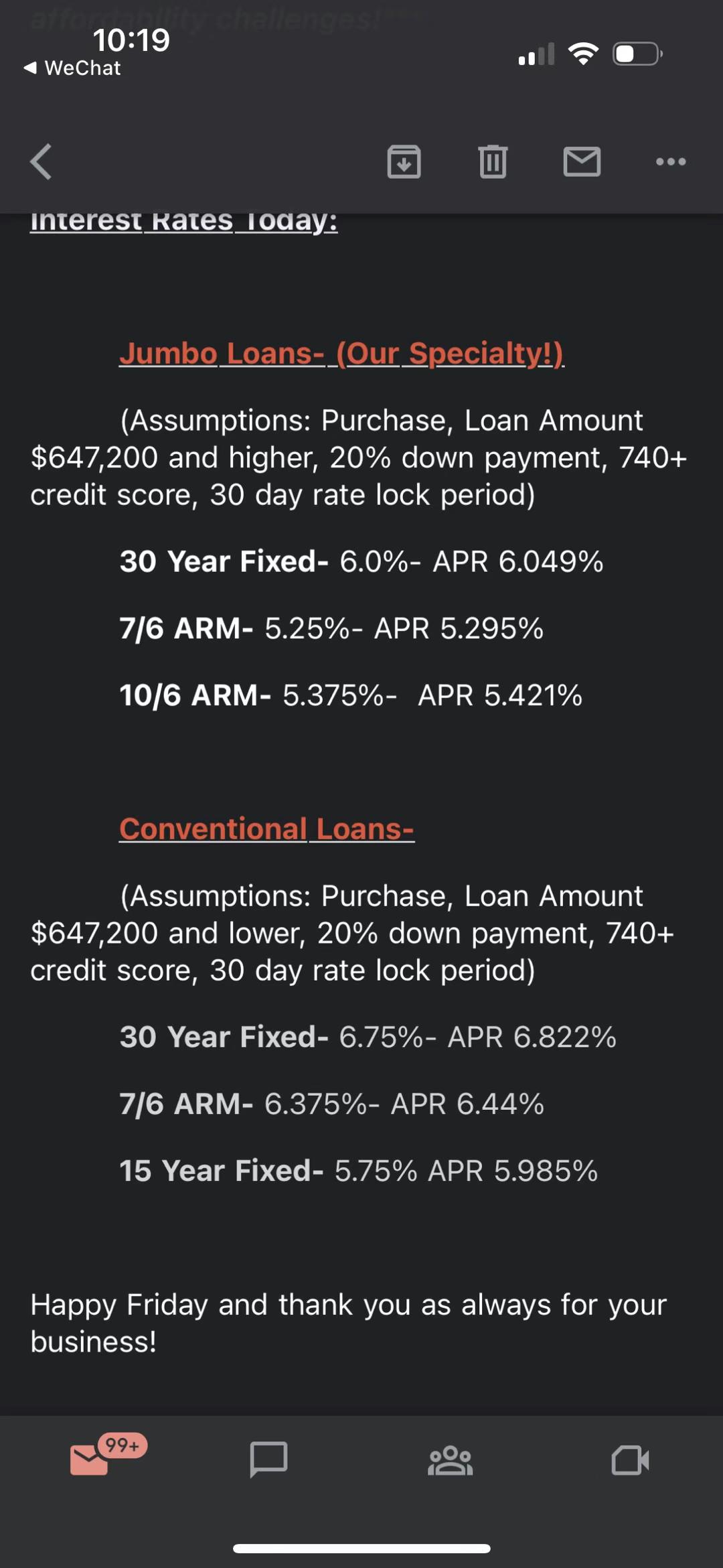This screenshot has height=1568, width=723.
Task: Archive this email
Action: tap(404, 161)
